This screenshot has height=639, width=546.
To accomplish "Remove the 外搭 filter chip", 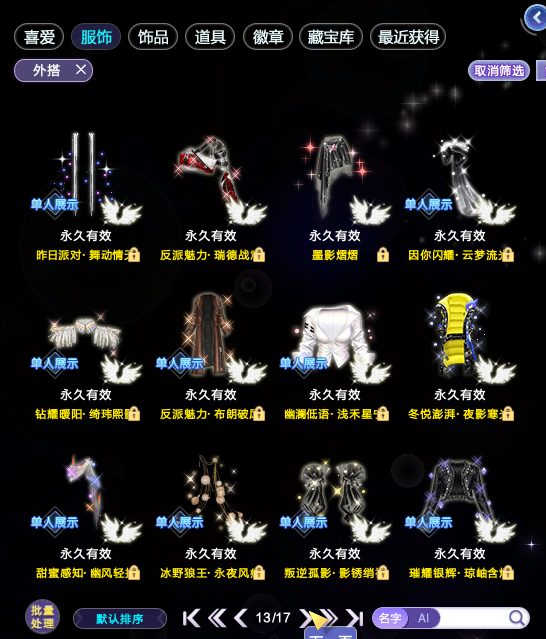I will coord(81,70).
